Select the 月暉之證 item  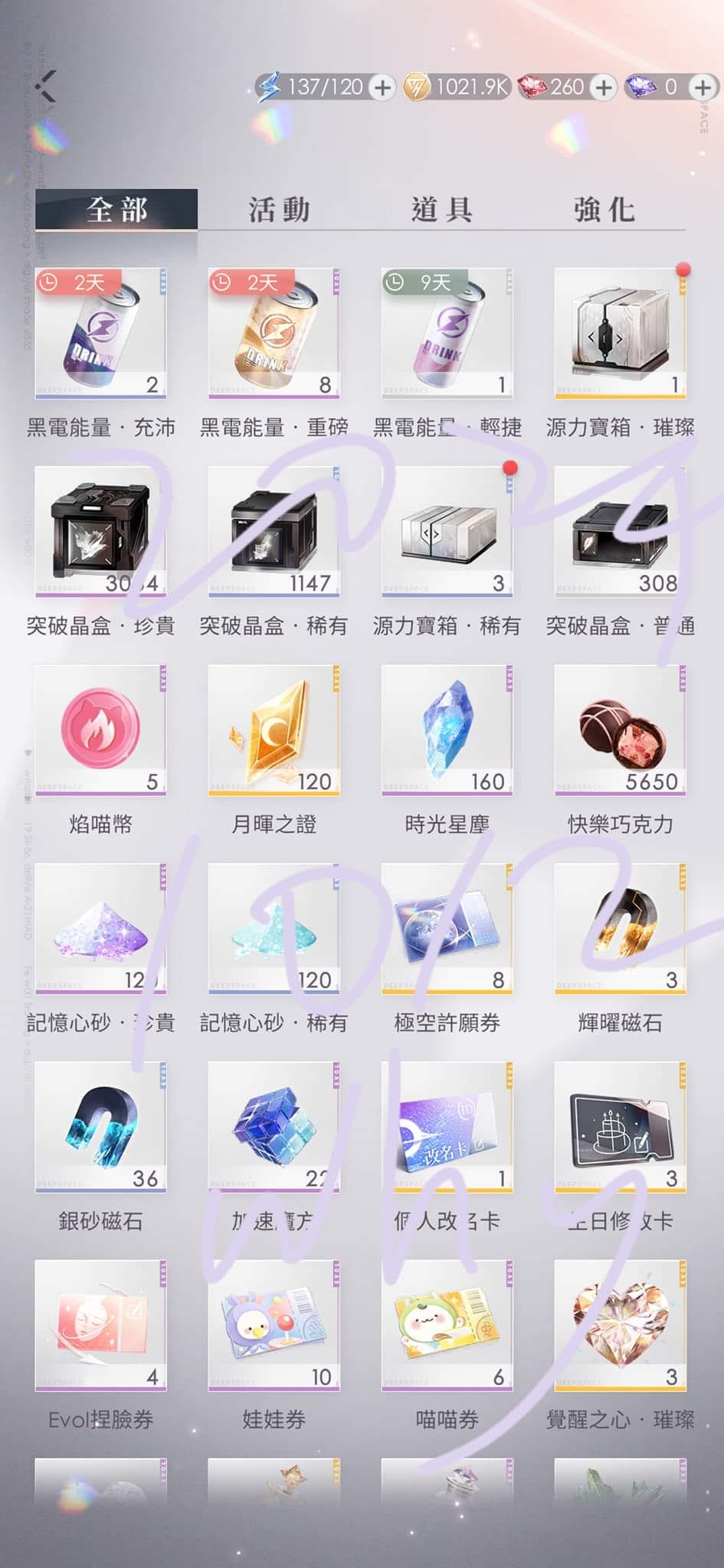274,730
